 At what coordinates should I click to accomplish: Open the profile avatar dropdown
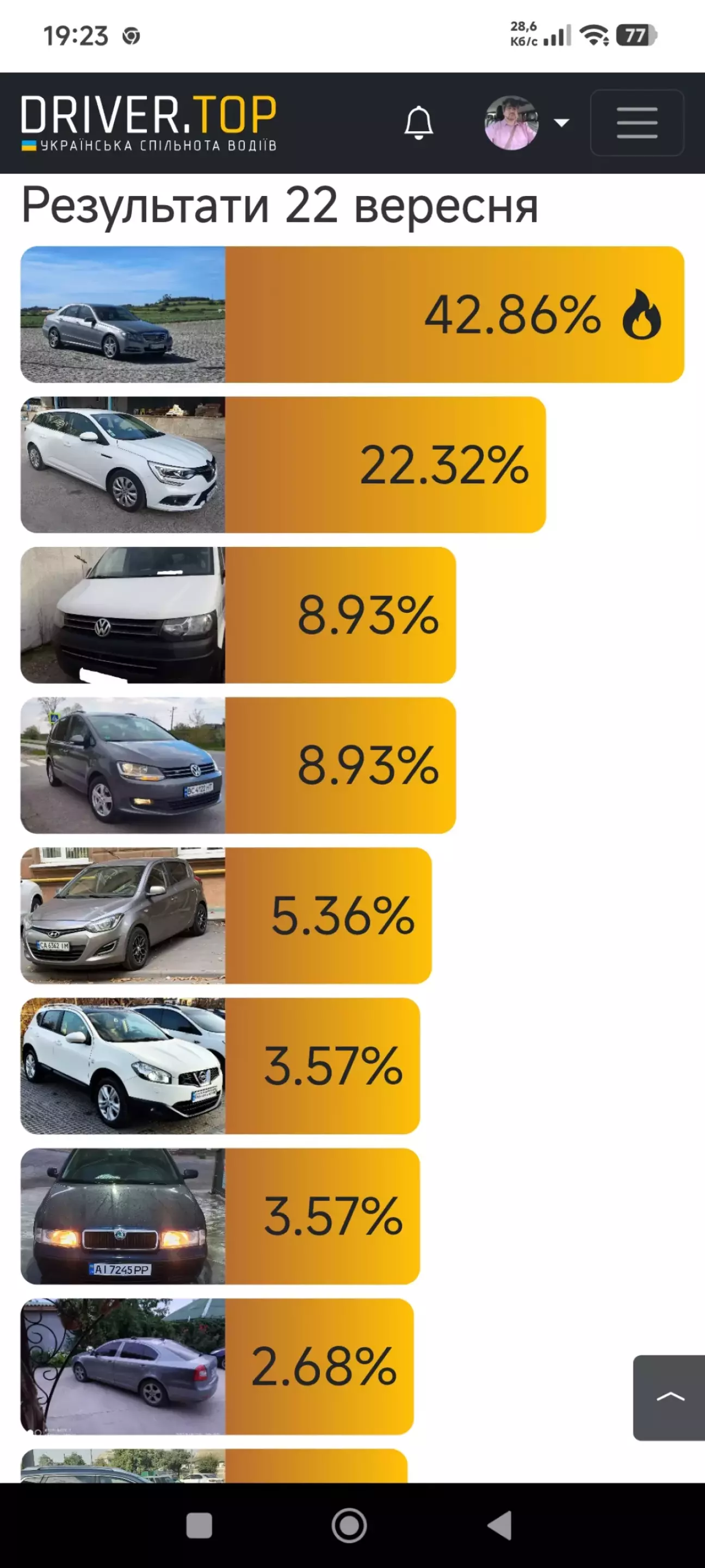(526, 122)
